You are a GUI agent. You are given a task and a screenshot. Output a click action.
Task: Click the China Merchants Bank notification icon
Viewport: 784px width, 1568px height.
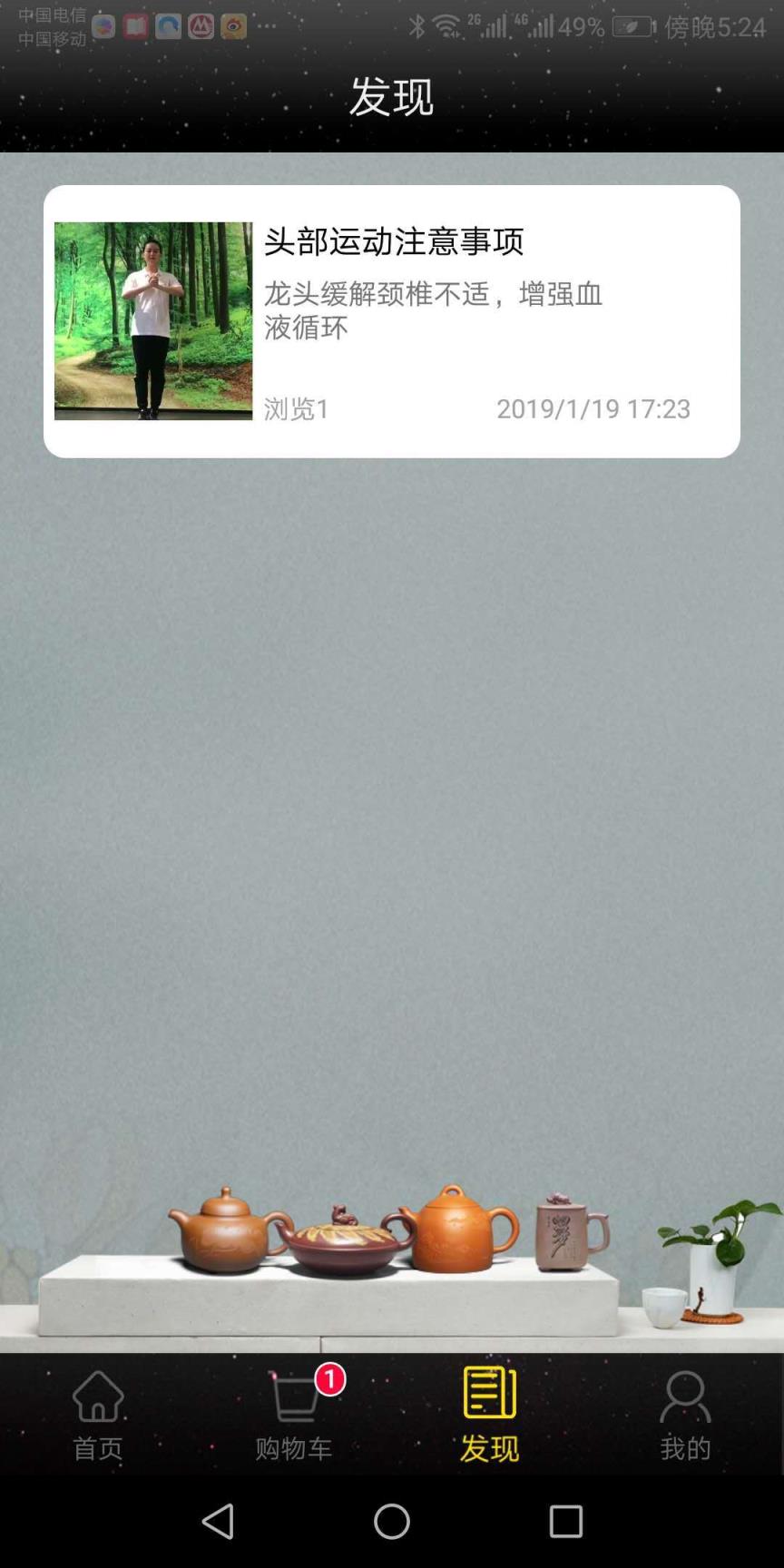[x=199, y=27]
